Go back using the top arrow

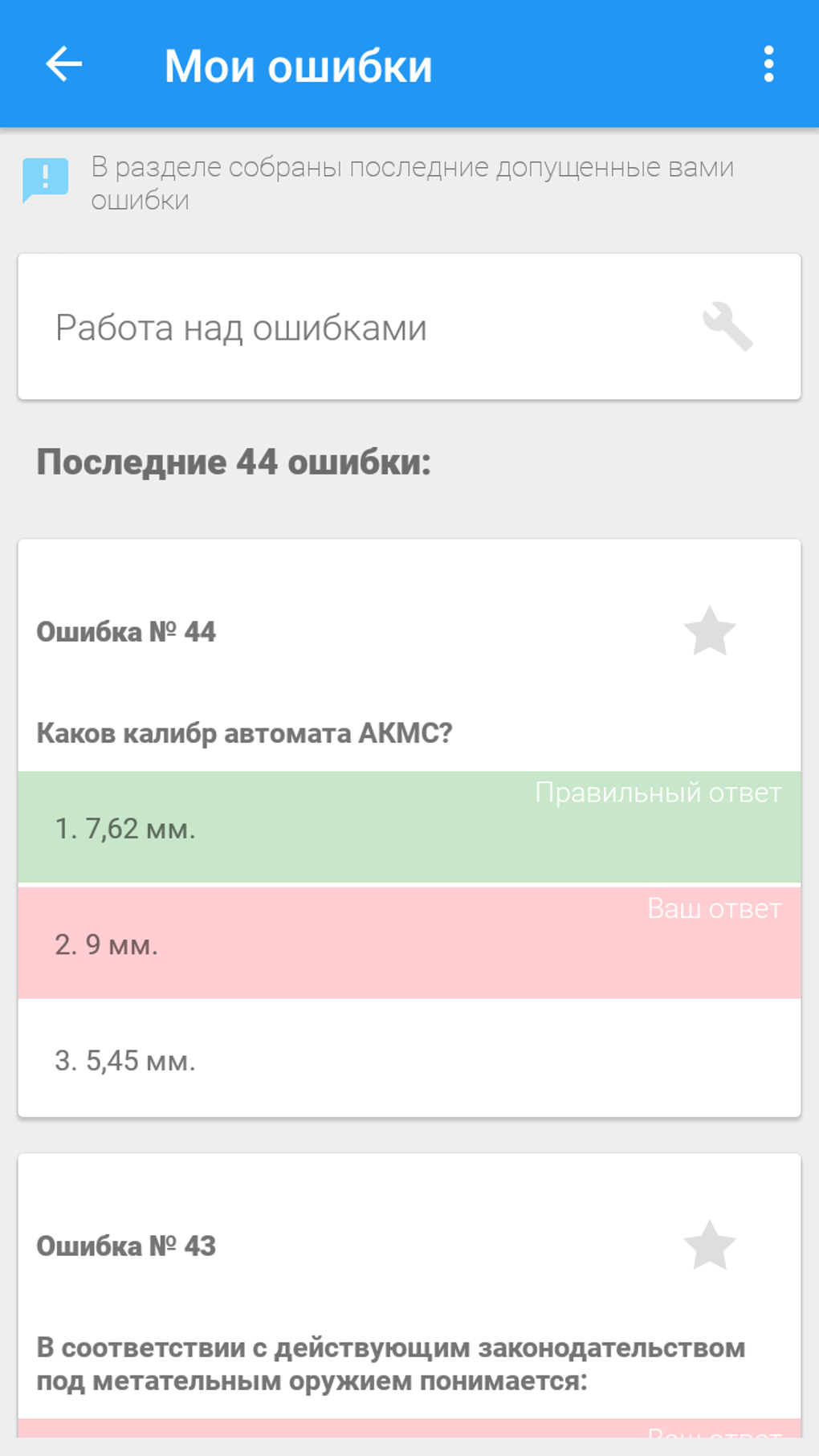[64, 64]
